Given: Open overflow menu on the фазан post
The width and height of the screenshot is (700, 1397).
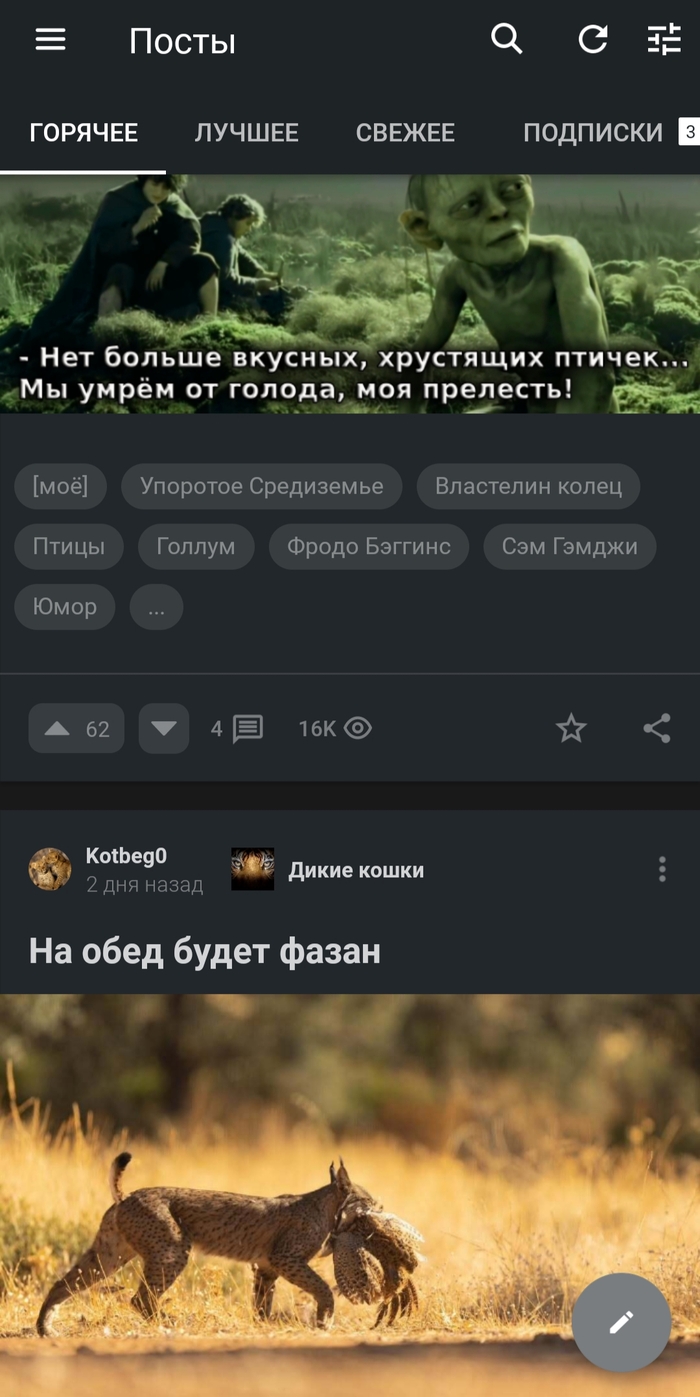Looking at the screenshot, I should (661, 869).
